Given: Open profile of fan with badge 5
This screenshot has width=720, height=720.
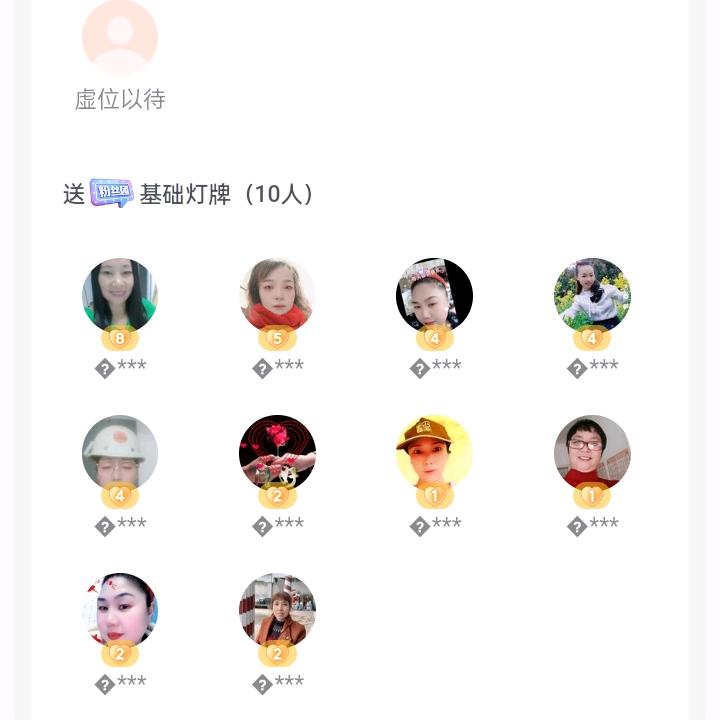Looking at the screenshot, I should (x=277, y=296).
